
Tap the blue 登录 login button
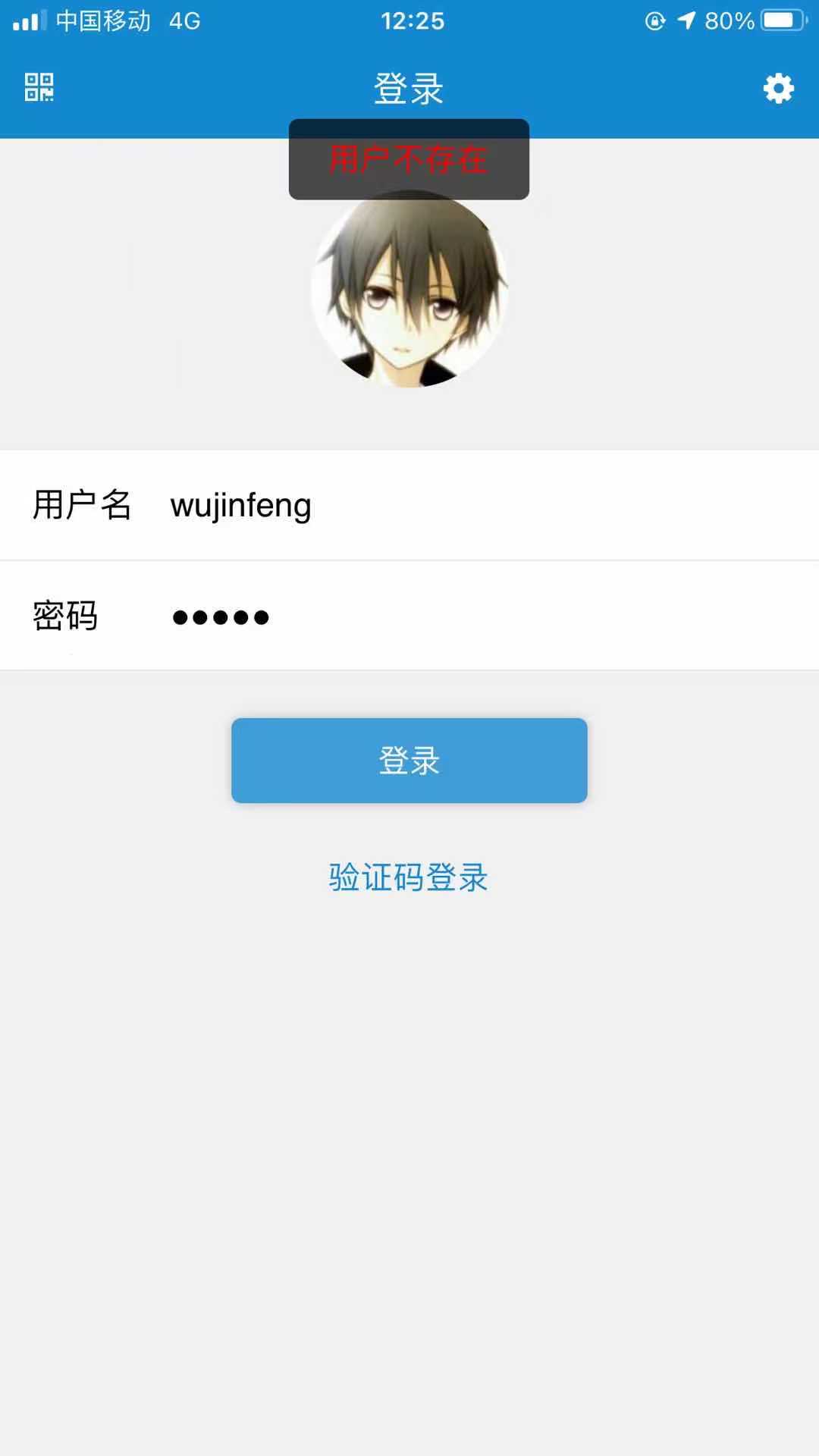tap(409, 761)
